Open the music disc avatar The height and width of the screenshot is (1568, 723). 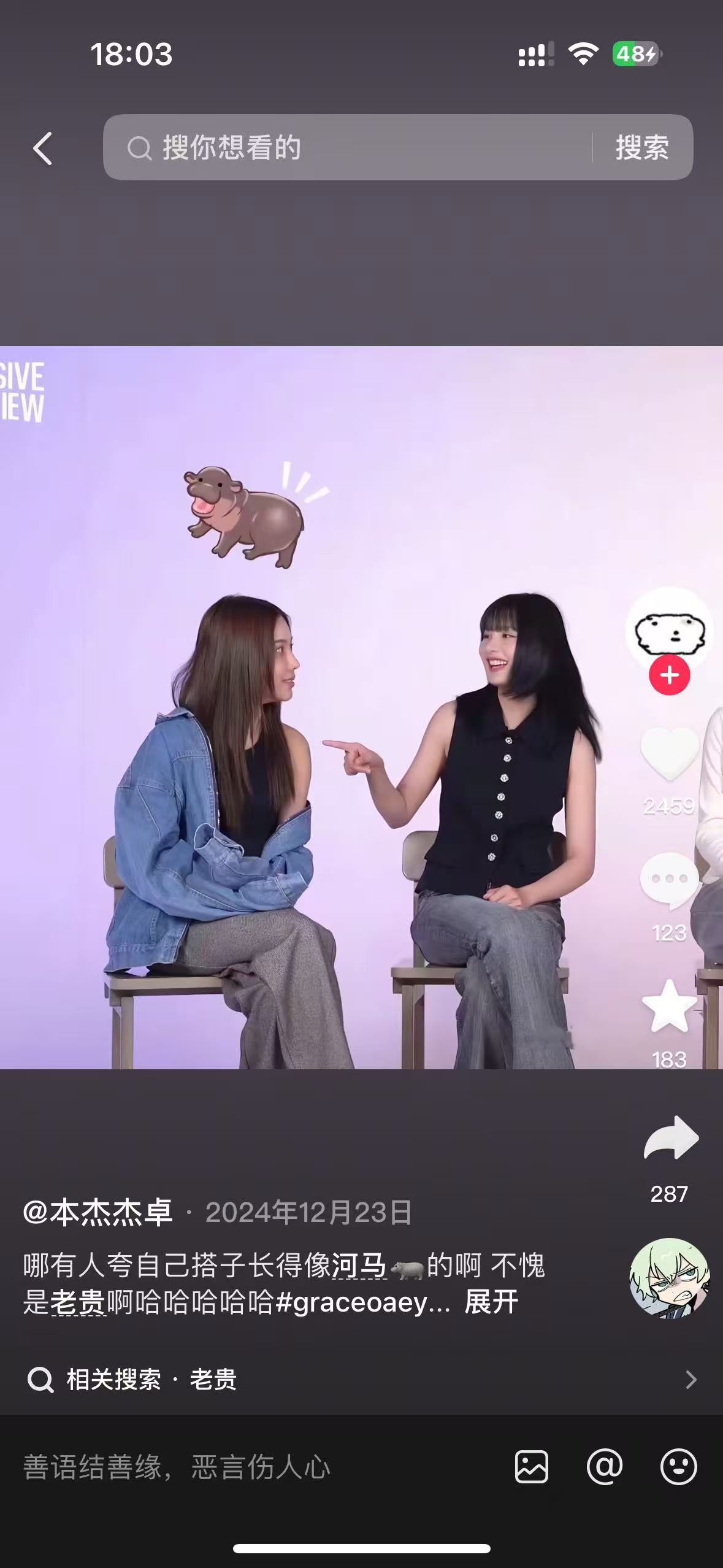[669, 1278]
